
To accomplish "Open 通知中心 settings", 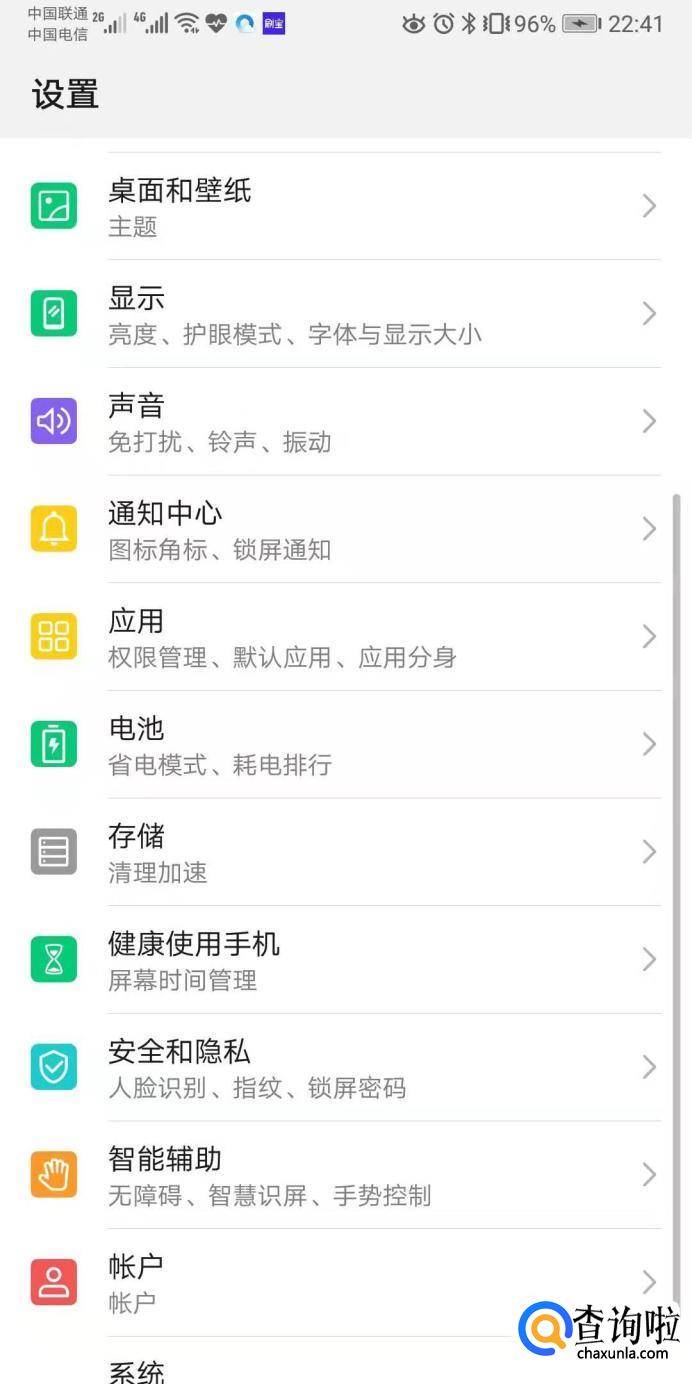I will [345, 529].
